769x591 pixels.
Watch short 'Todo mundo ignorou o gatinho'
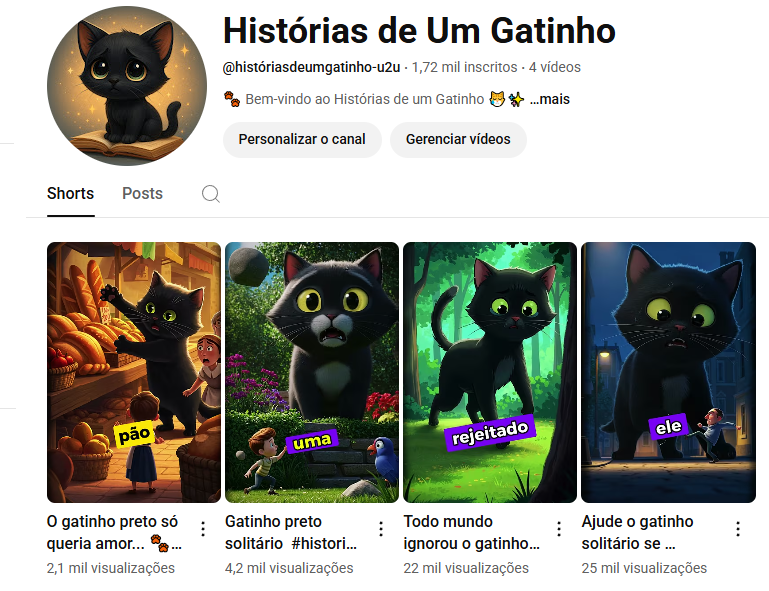point(490,372)
